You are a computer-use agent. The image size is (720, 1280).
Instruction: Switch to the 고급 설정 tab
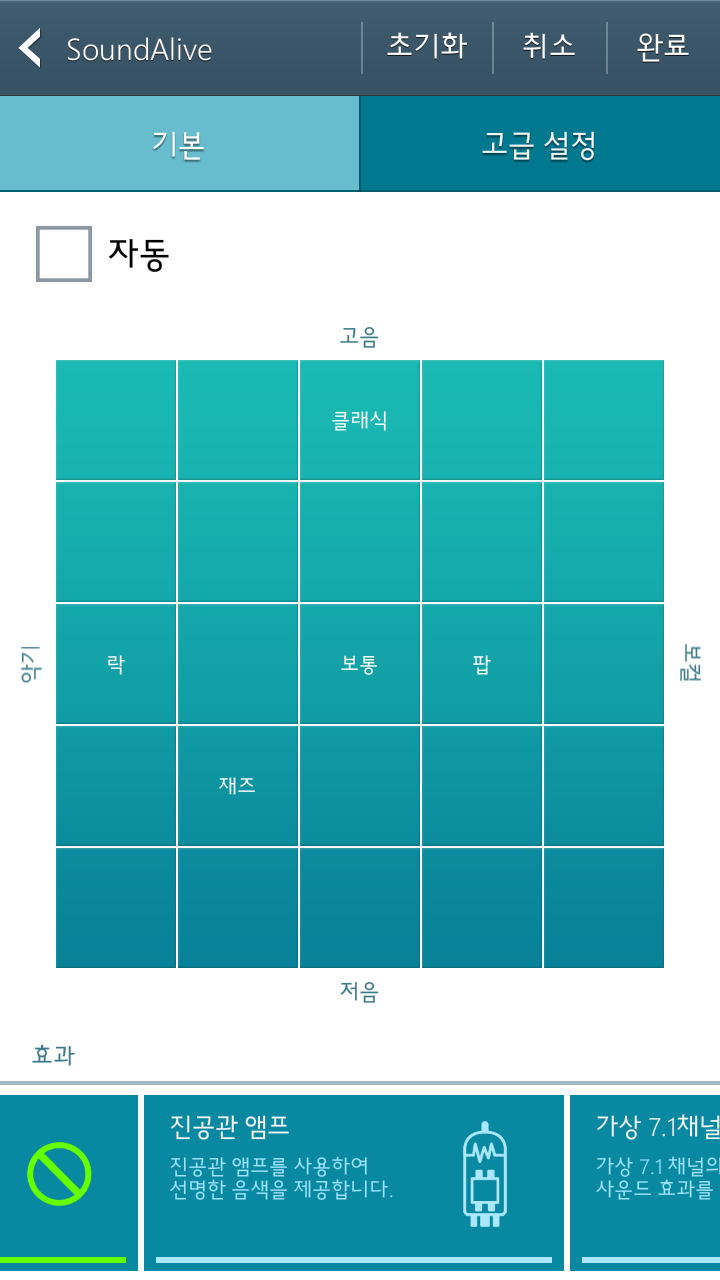coord(540,144)
